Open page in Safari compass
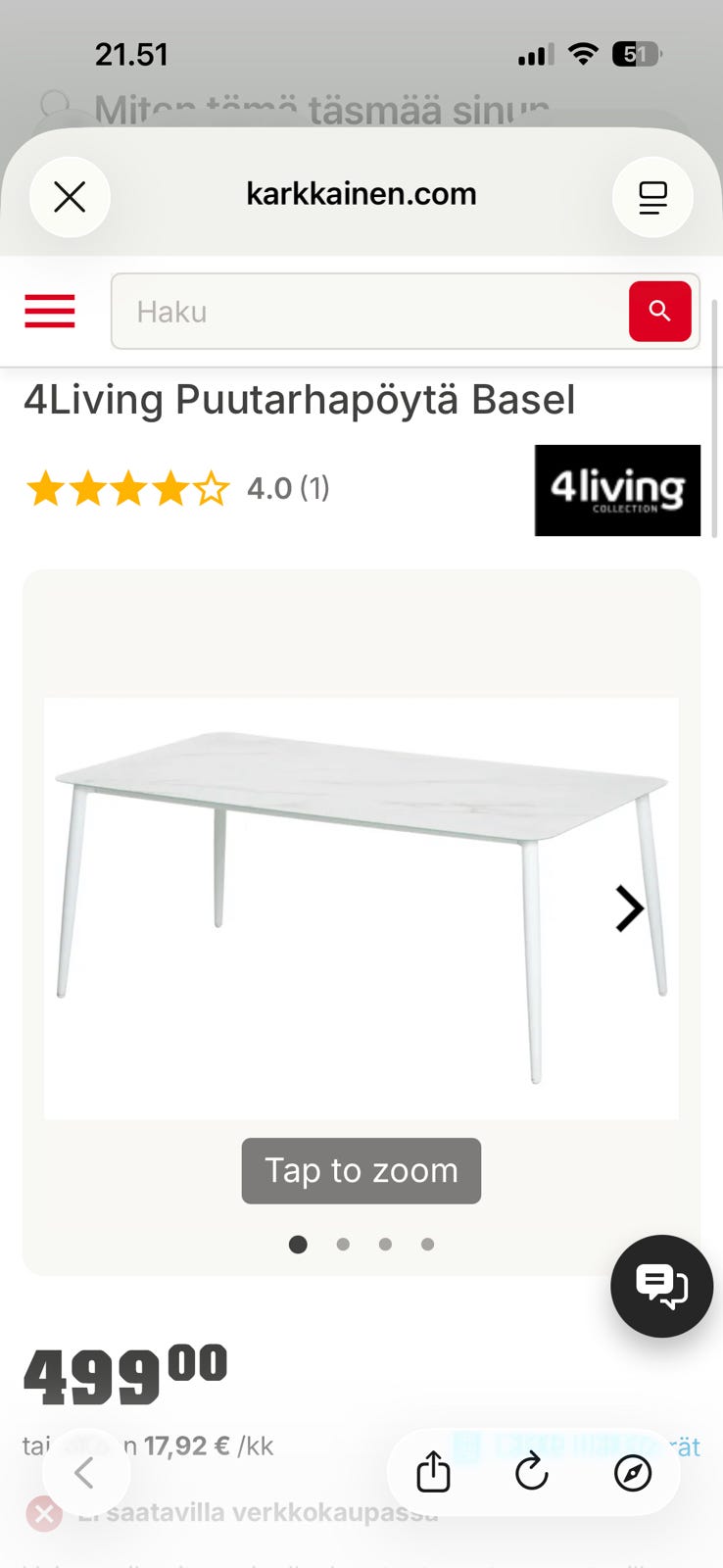The width and height of the screenshot is (723, 1568). [x=633, y=1472]
